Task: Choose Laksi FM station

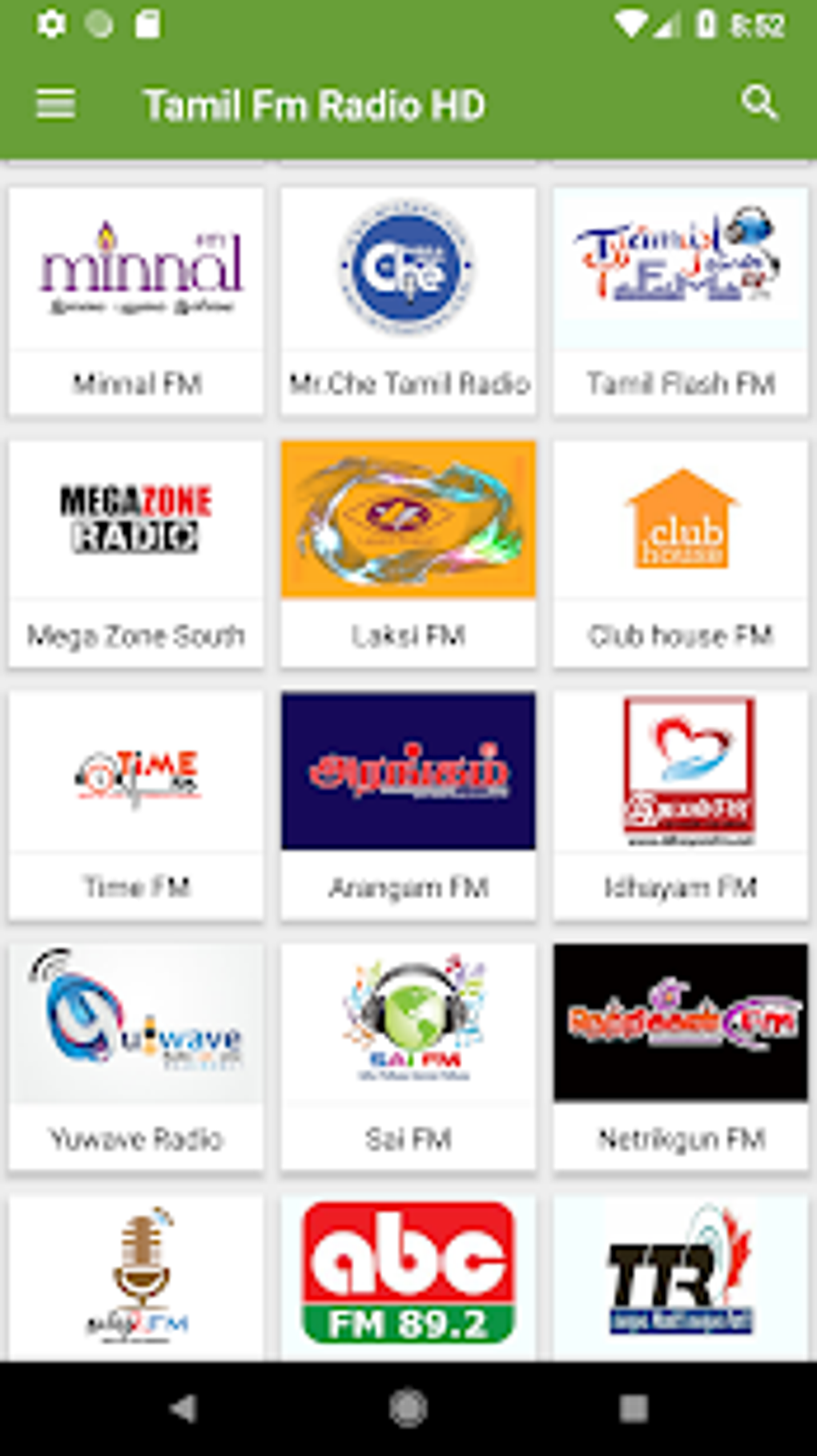Action: click(408, 553)
